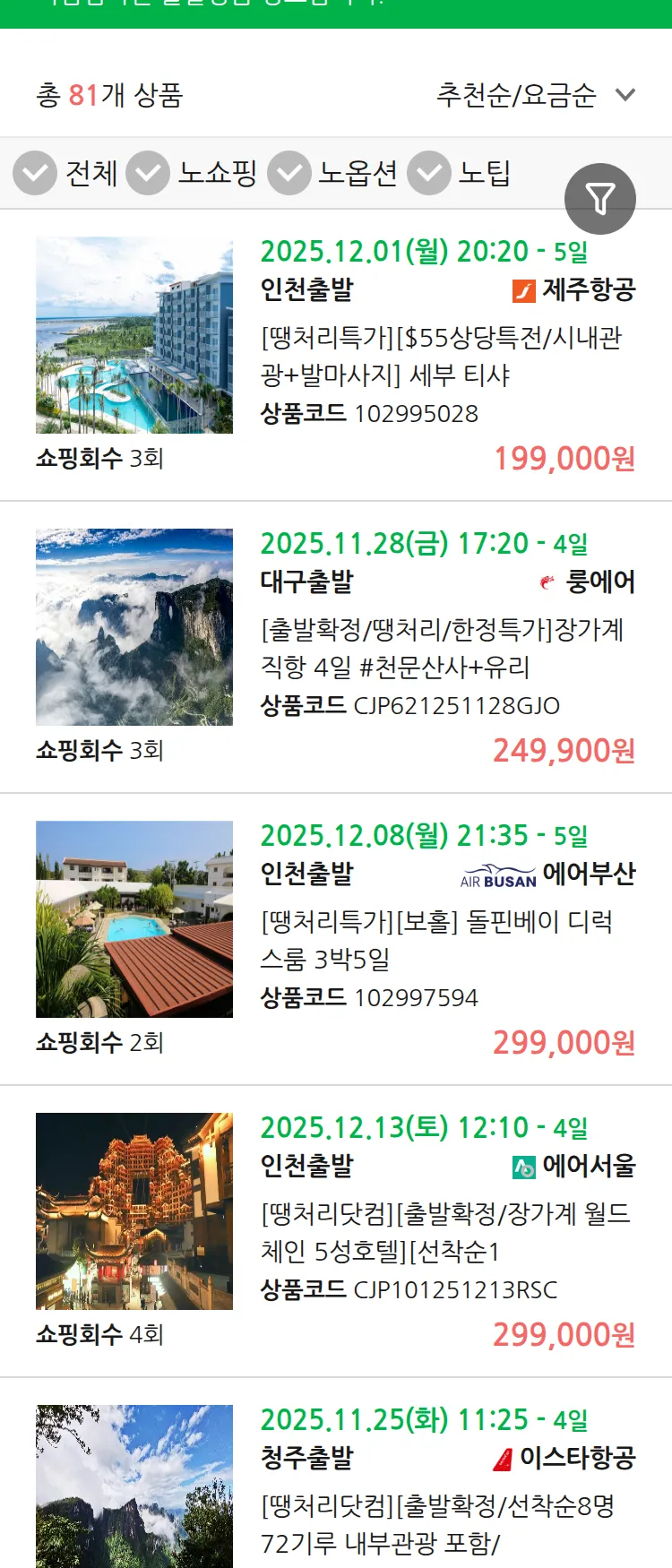
Task: Click the 제주항공 airline logo
Action: pyautogui.click(x=523, y=289)
